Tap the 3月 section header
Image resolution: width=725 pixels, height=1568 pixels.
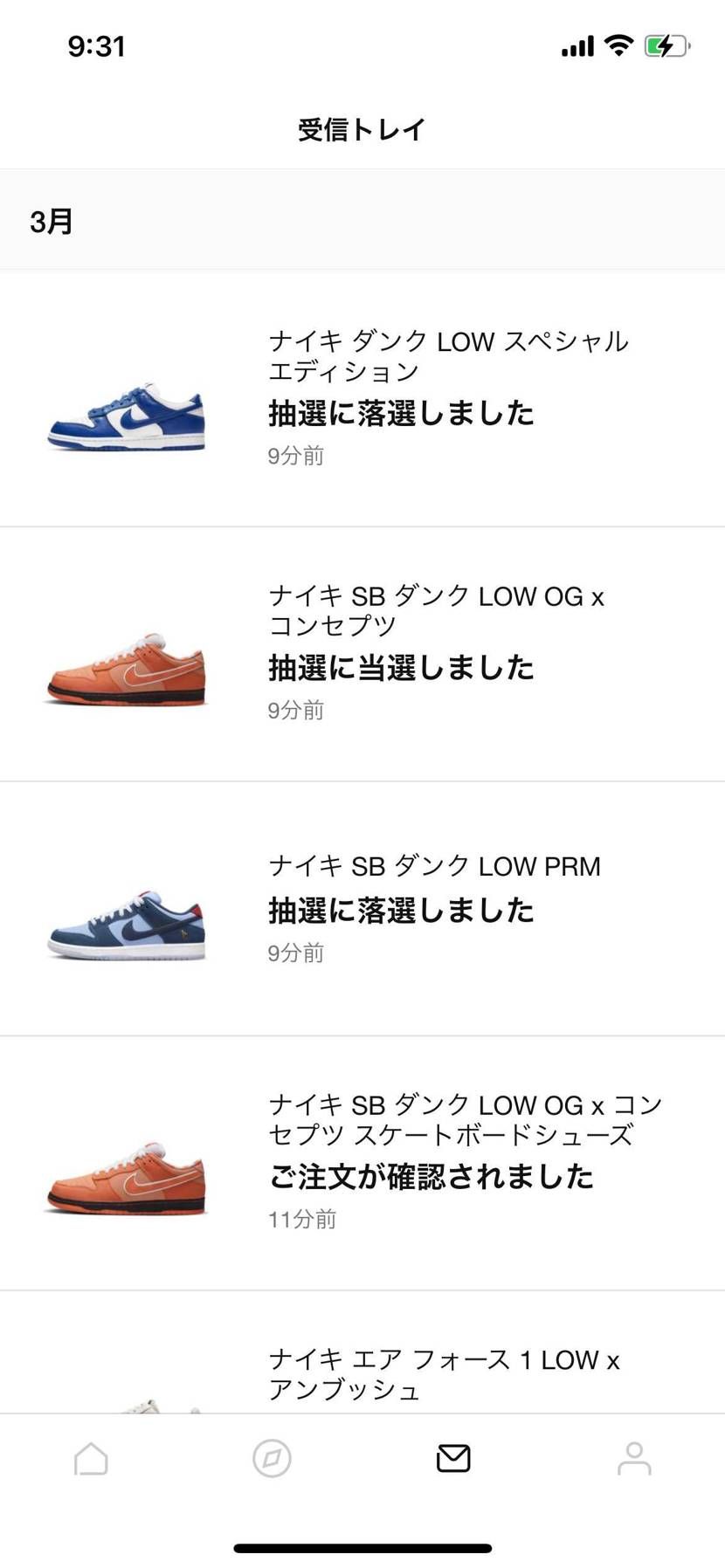(x=49, y=220)
